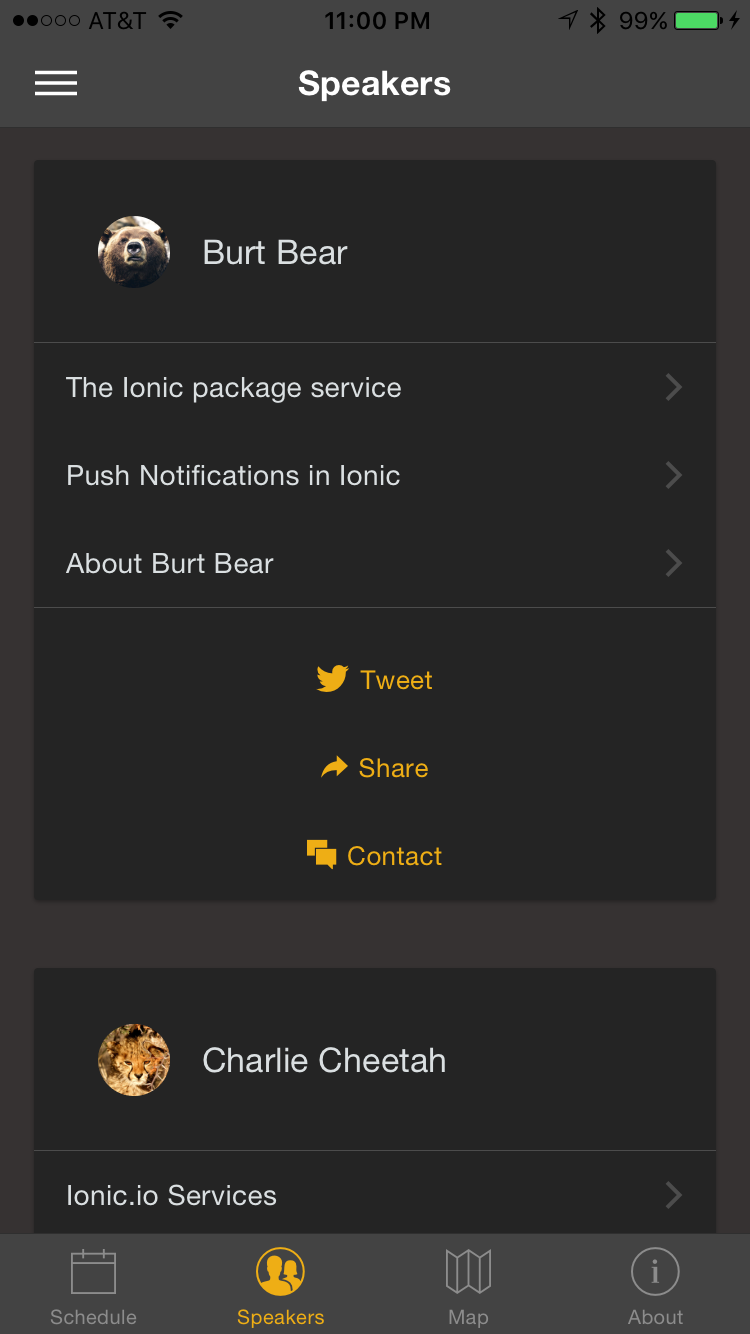750x1334 pixels.
Task: Switch to the About tab
Action: 655,1288
